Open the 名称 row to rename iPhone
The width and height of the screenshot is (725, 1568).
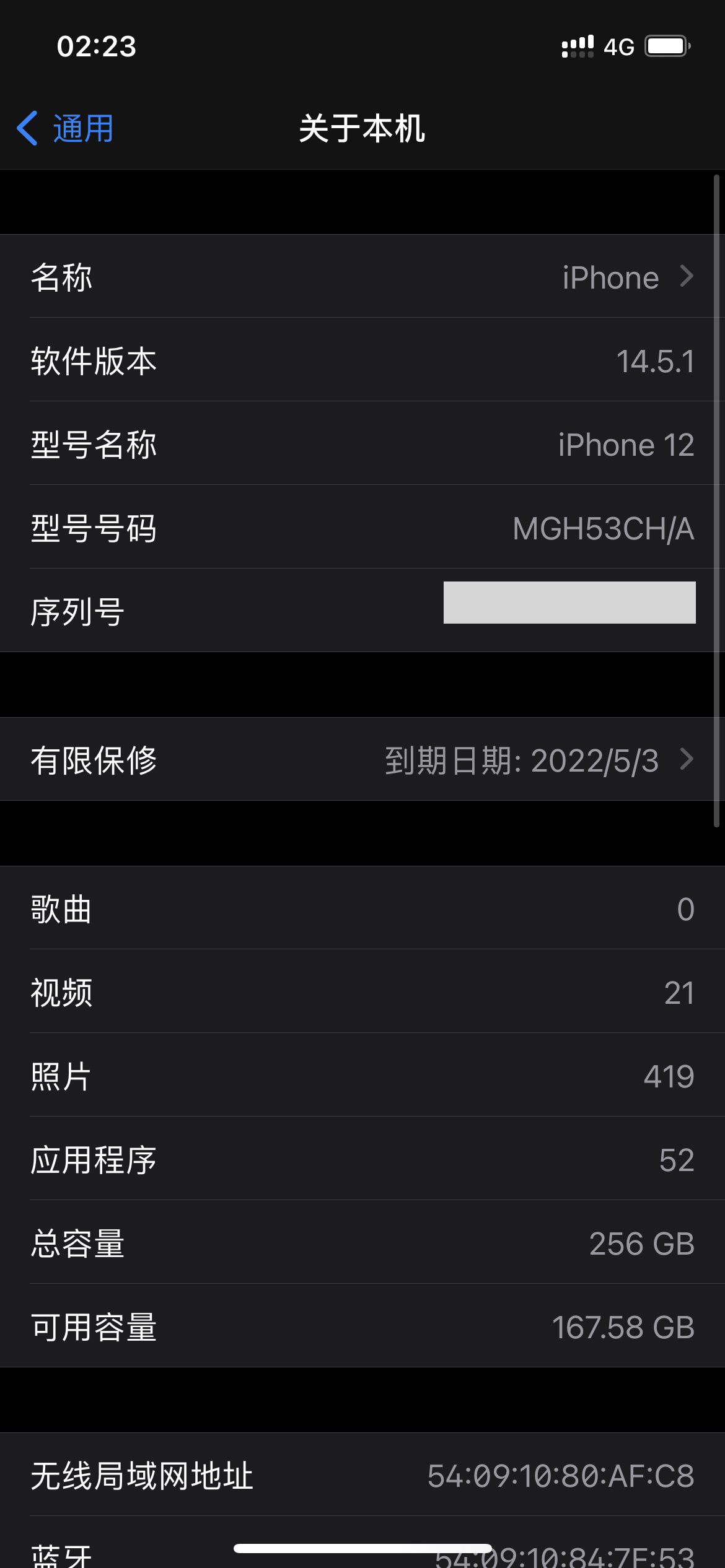point(362,277)
